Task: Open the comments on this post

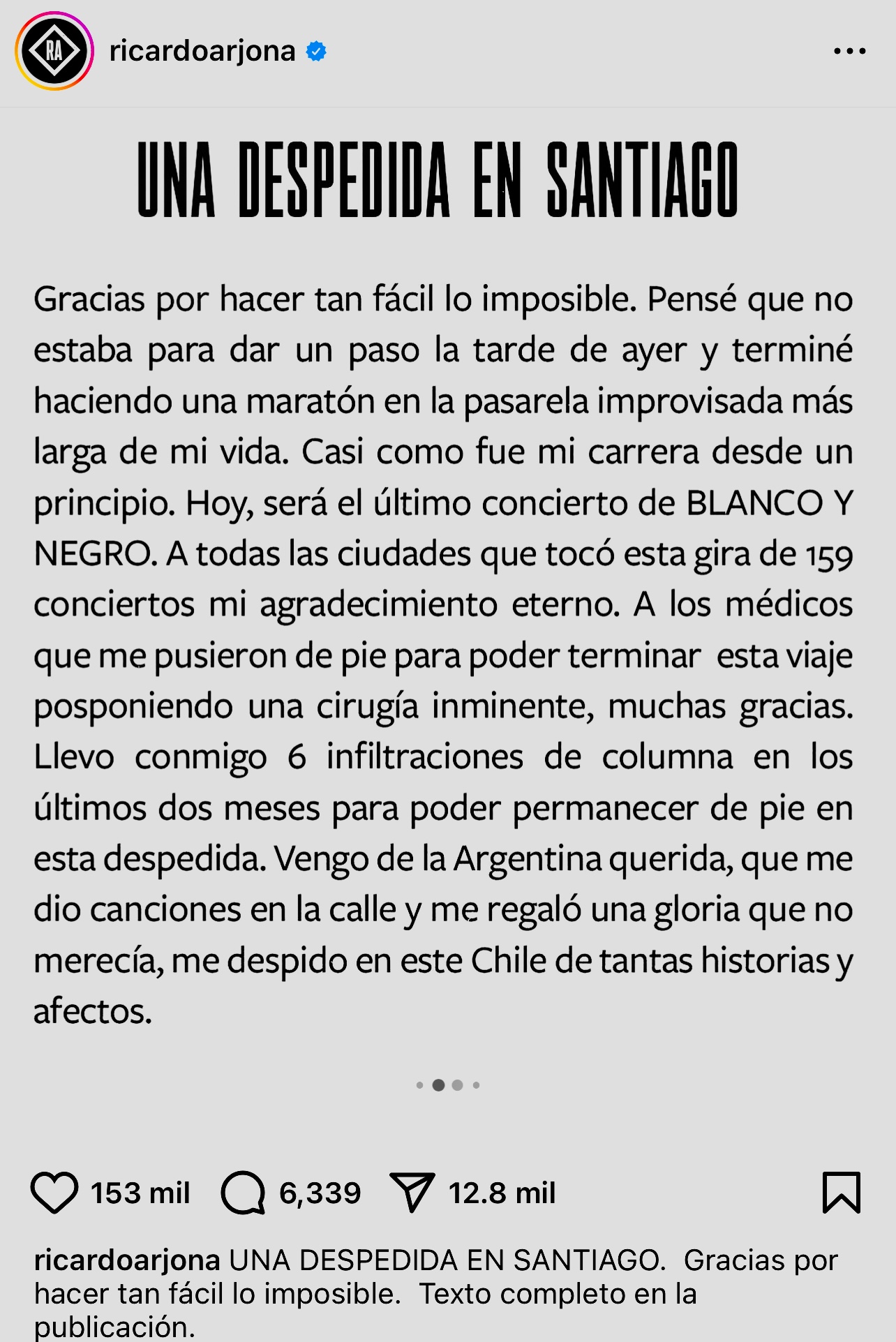Action: (x=243, y=1193)
